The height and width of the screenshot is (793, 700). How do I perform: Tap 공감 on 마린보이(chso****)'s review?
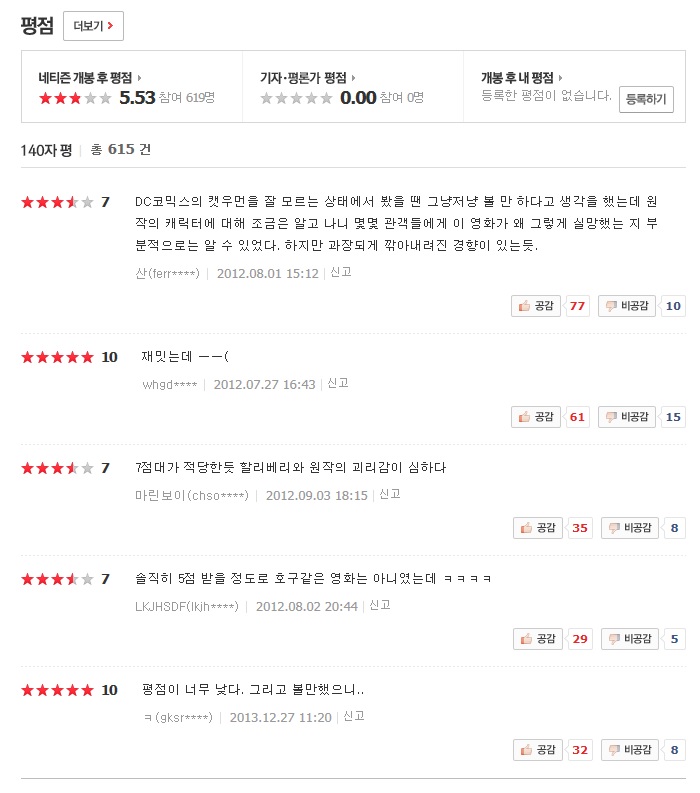(x=538, y=527)
